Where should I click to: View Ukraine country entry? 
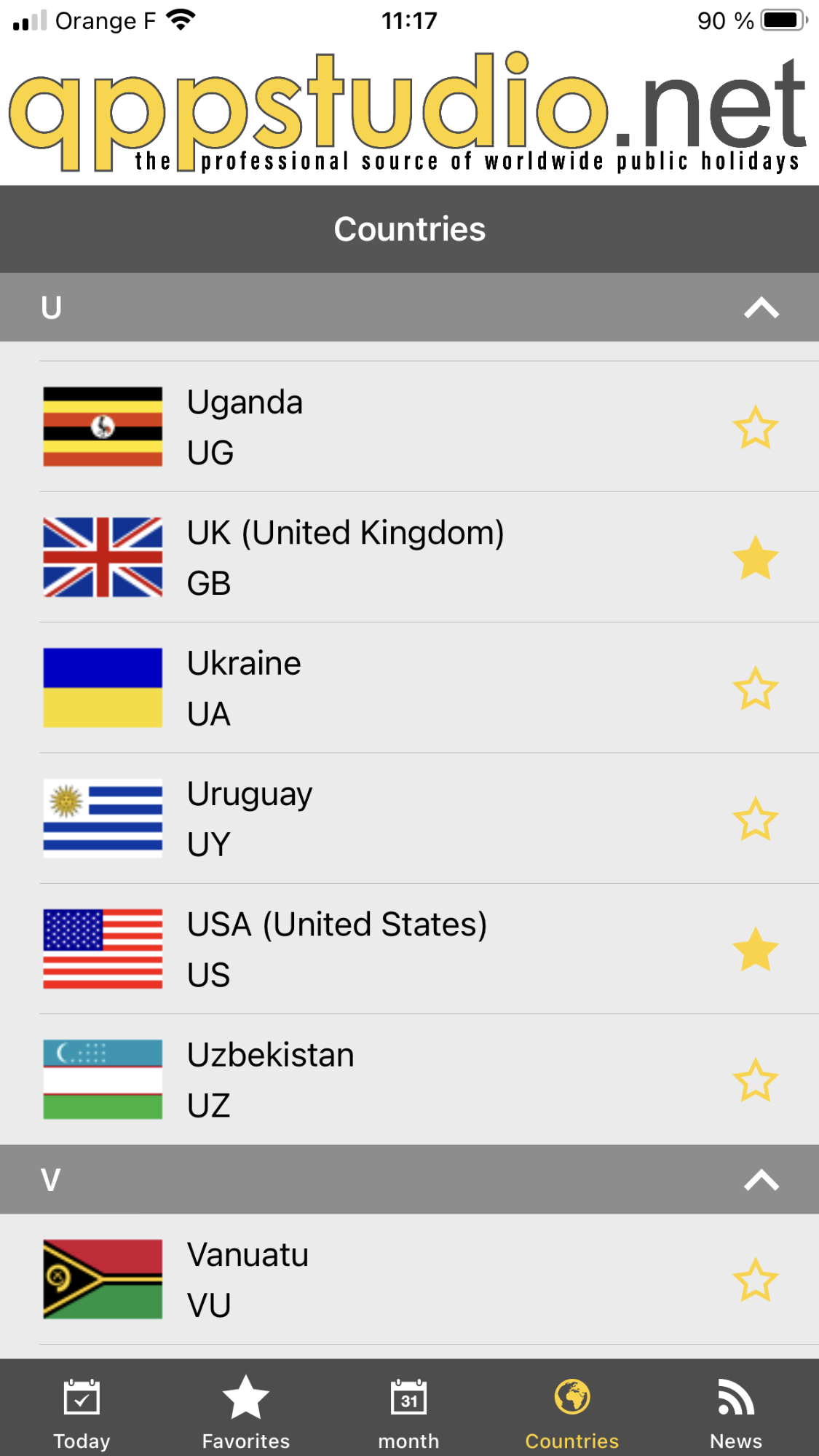click(409, 687)
